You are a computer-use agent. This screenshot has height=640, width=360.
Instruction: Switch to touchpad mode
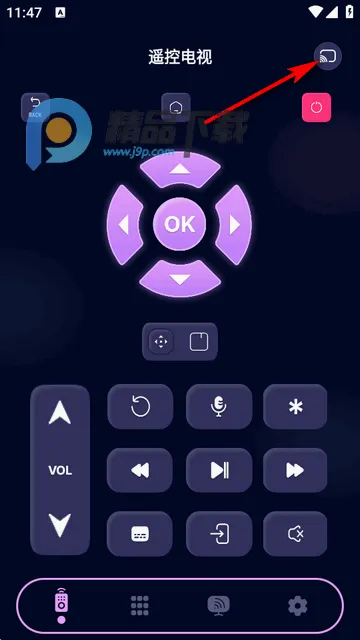click(x=199, y=342)
